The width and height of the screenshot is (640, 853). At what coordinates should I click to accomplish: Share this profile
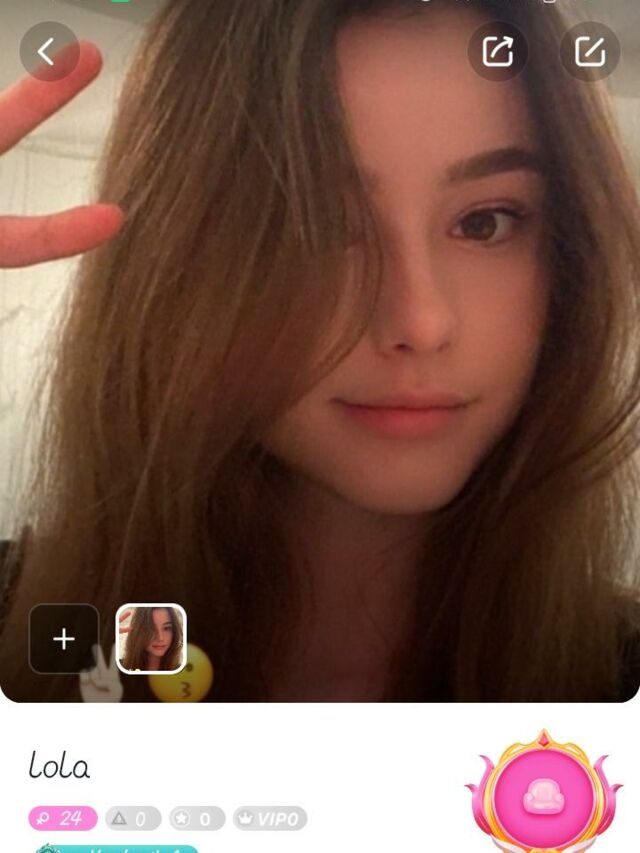coord(498,51)
